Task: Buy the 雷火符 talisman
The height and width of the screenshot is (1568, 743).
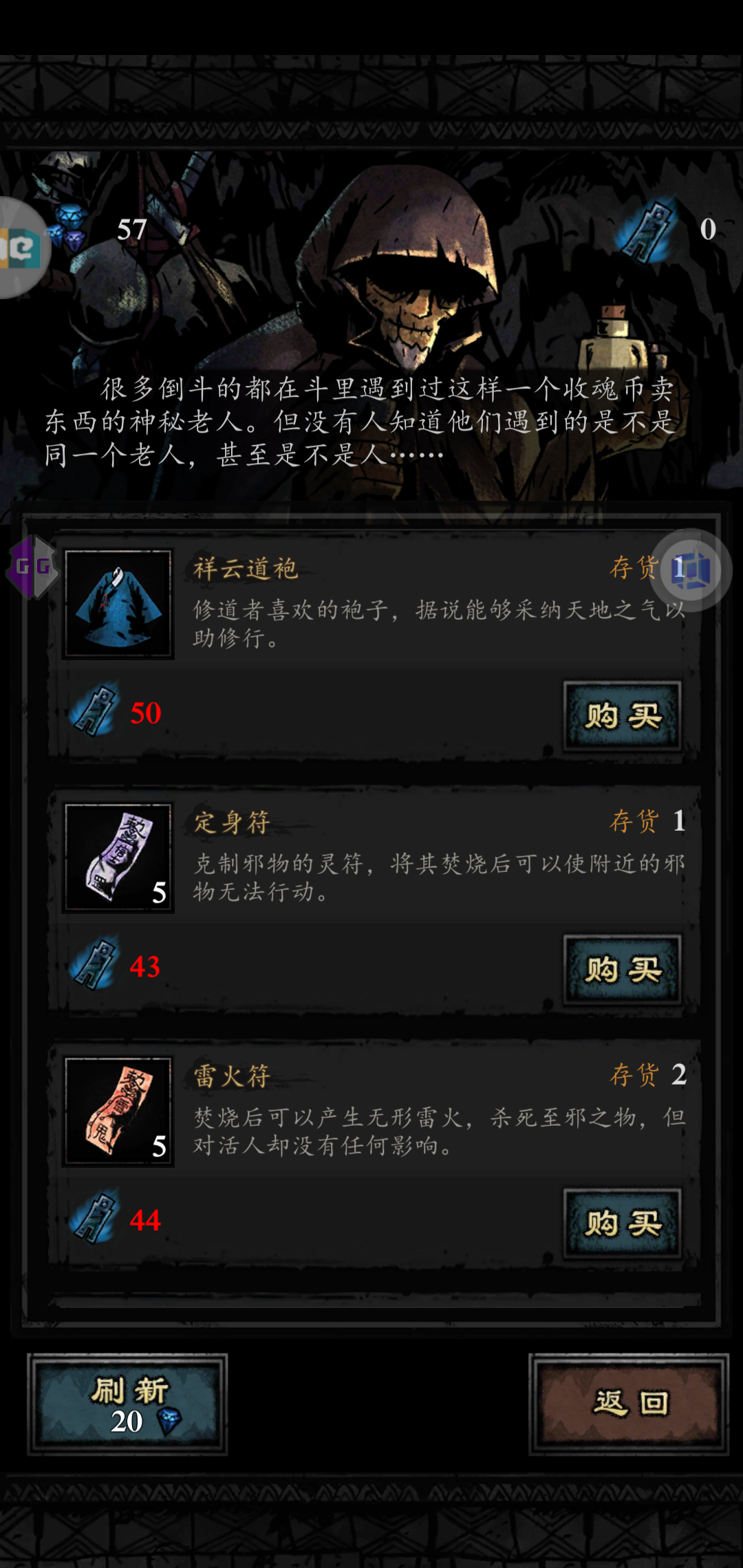Action: 622,1223
